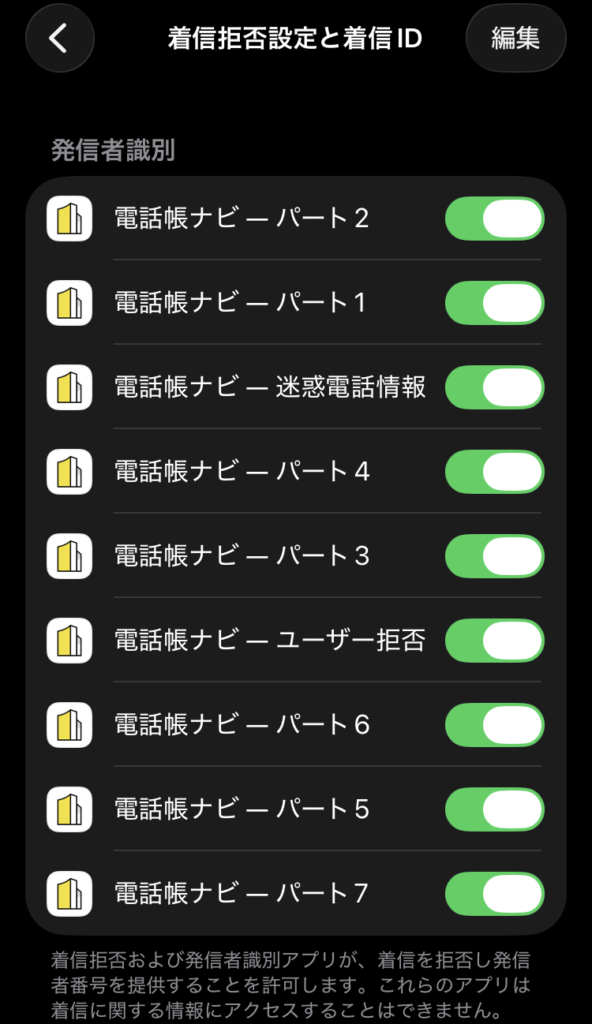Screen dimensions: 592x1024
Task: Toggle 電話帳ナビ パート5 off
Action: pyautogui.click(x=495, y=809)
